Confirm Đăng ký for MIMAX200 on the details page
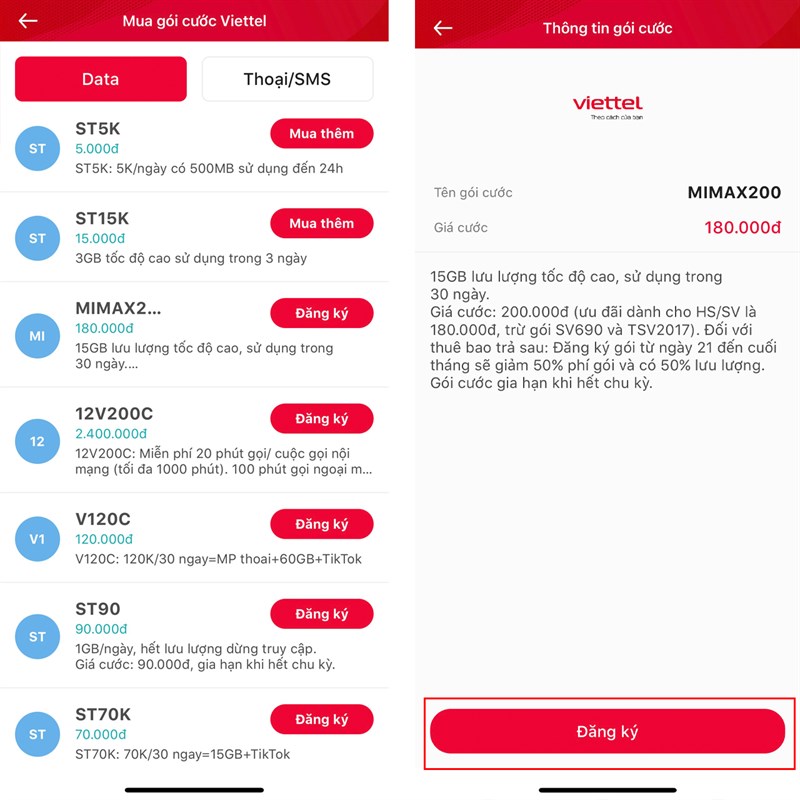800x800 pixels. point(607,732)
